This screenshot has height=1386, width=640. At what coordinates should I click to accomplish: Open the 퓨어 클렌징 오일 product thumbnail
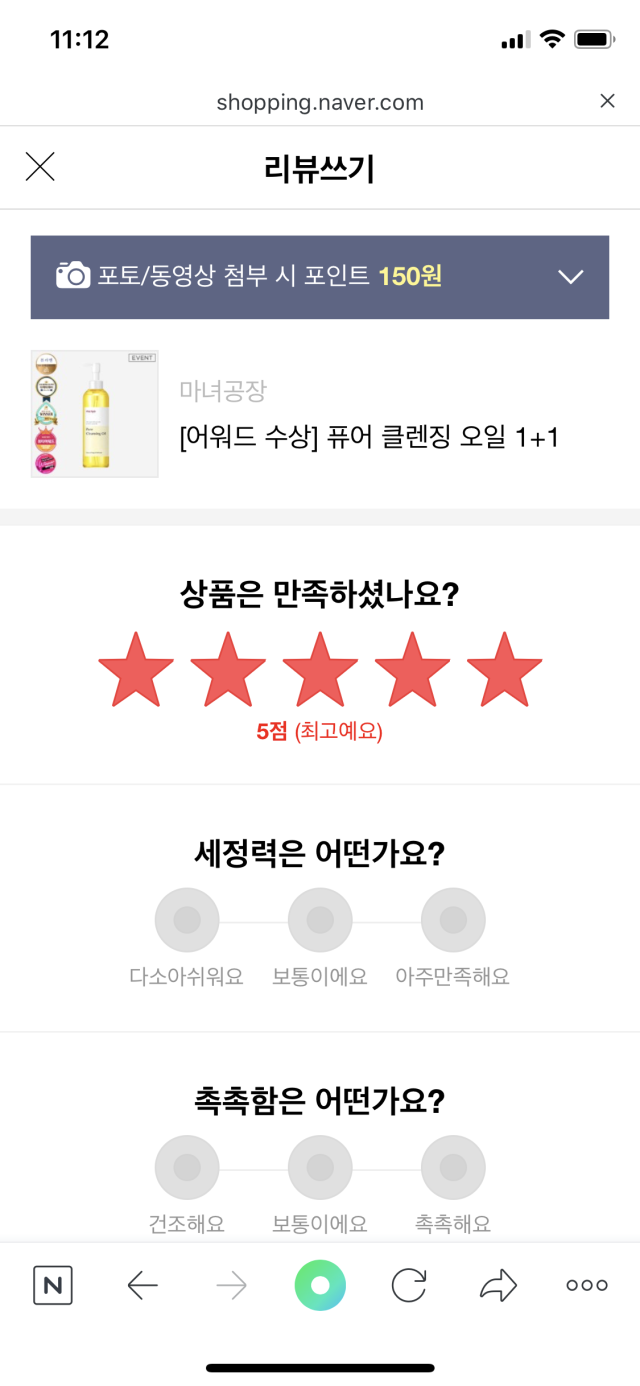[x=95, y=413]
